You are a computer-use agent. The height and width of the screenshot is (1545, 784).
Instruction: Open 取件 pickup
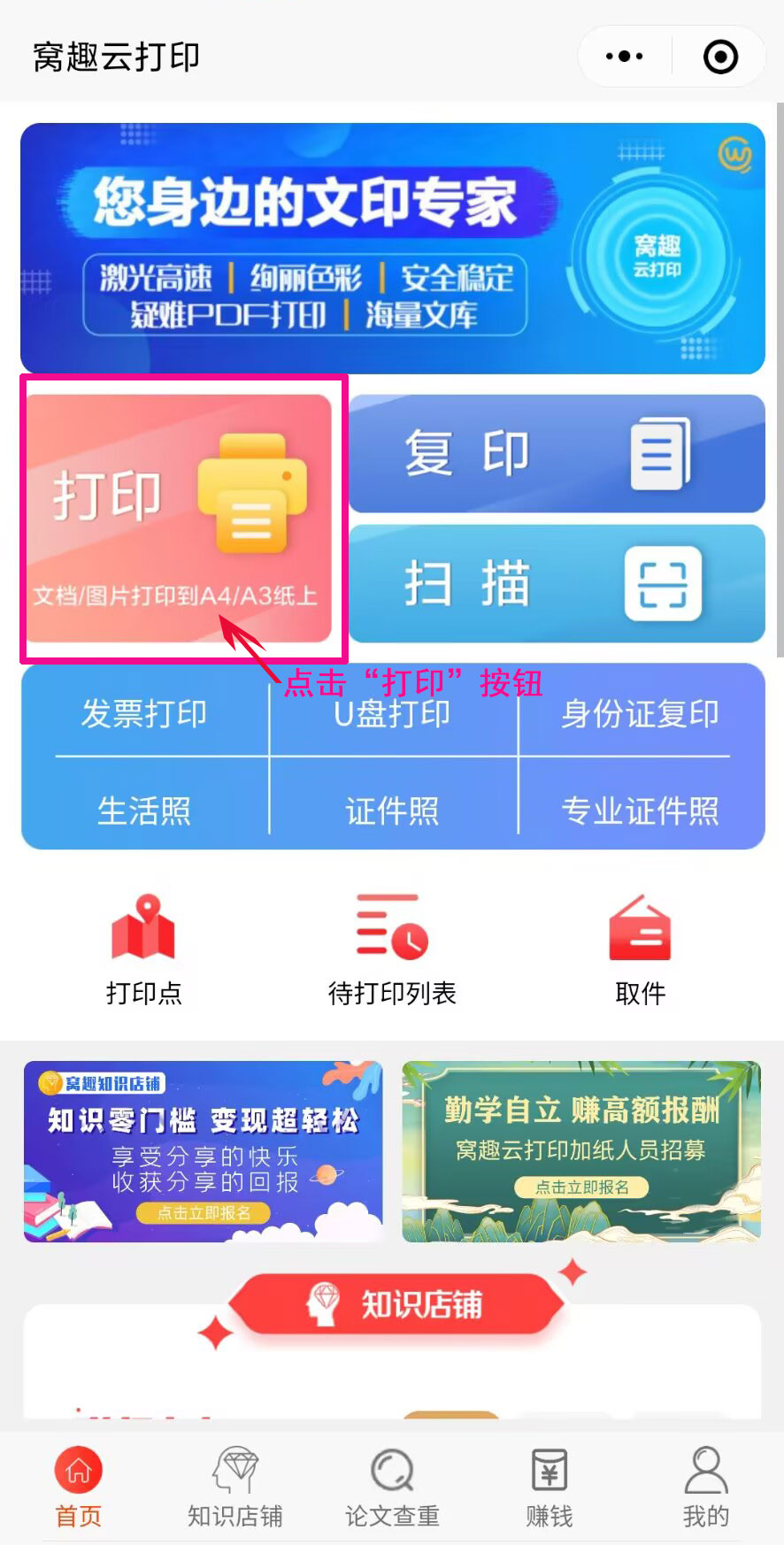click(x=640, y=949)
